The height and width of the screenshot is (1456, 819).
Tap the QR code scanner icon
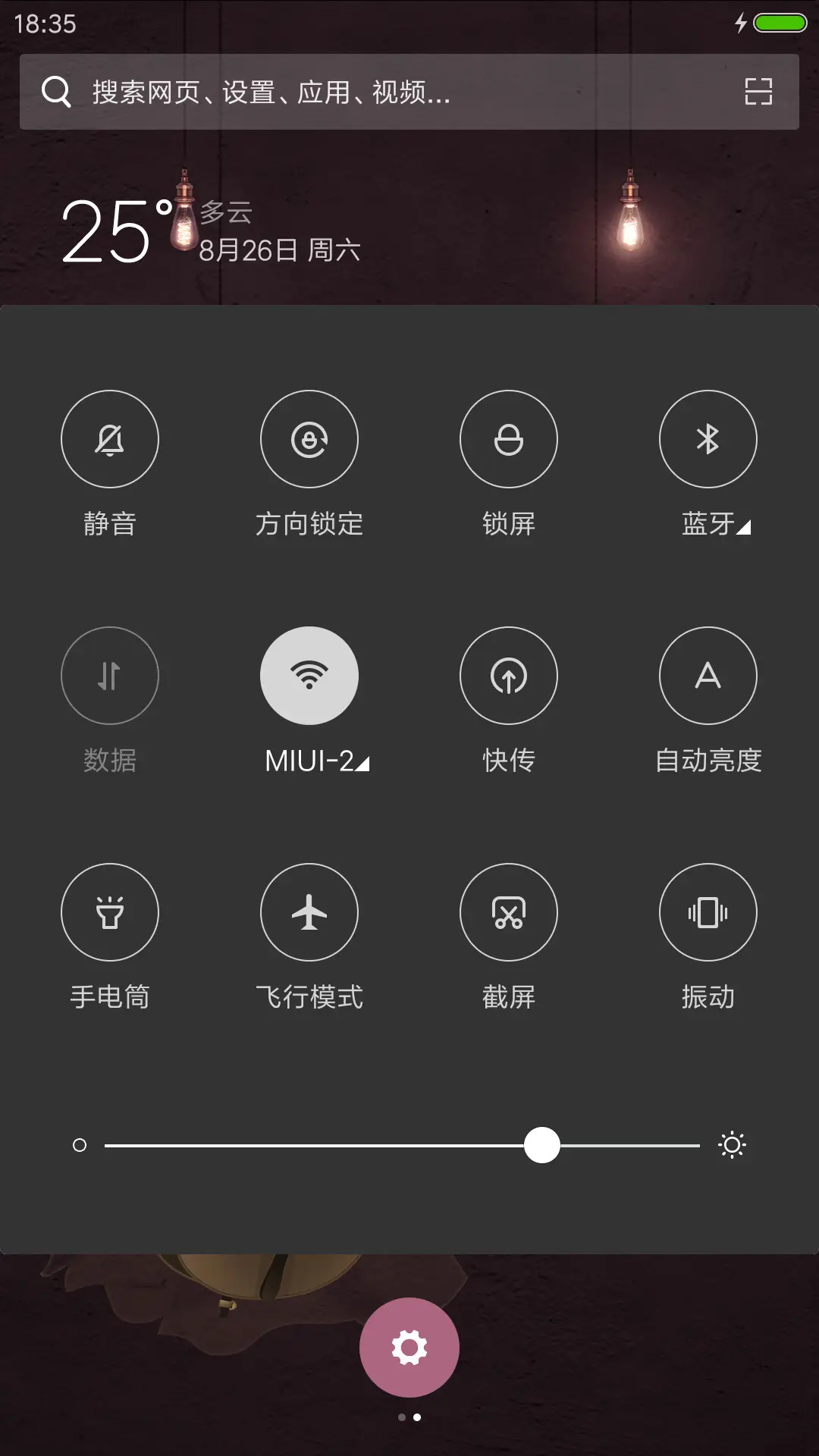[x=758, y=93]
